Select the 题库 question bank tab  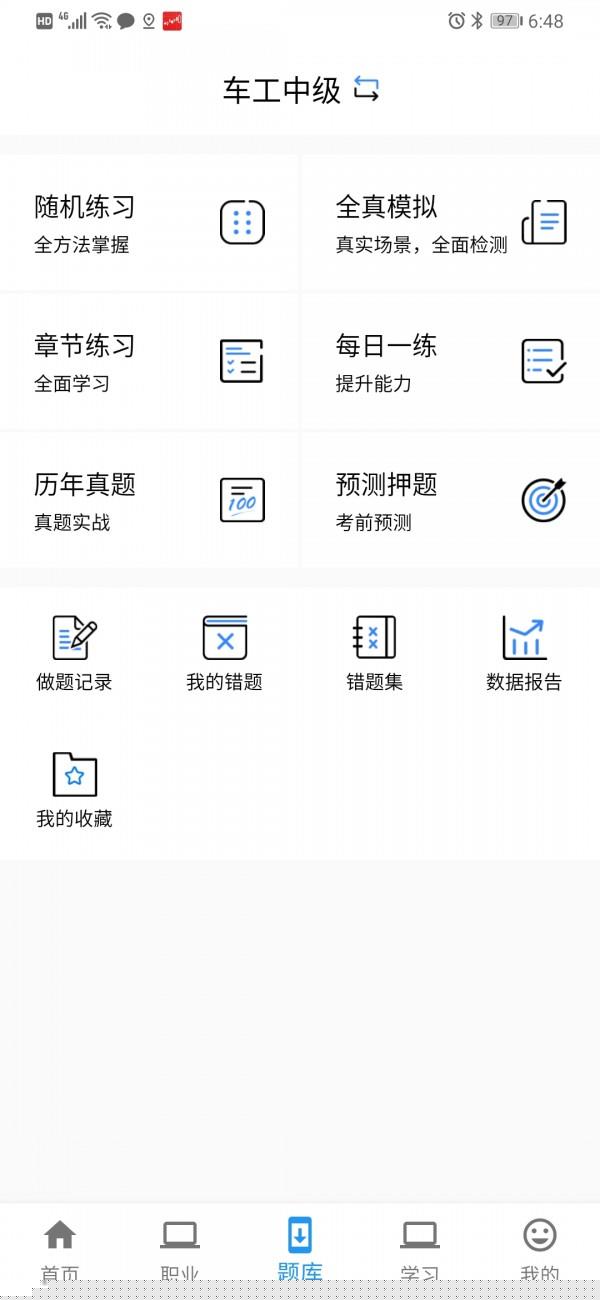click(x=300, y=1250)
